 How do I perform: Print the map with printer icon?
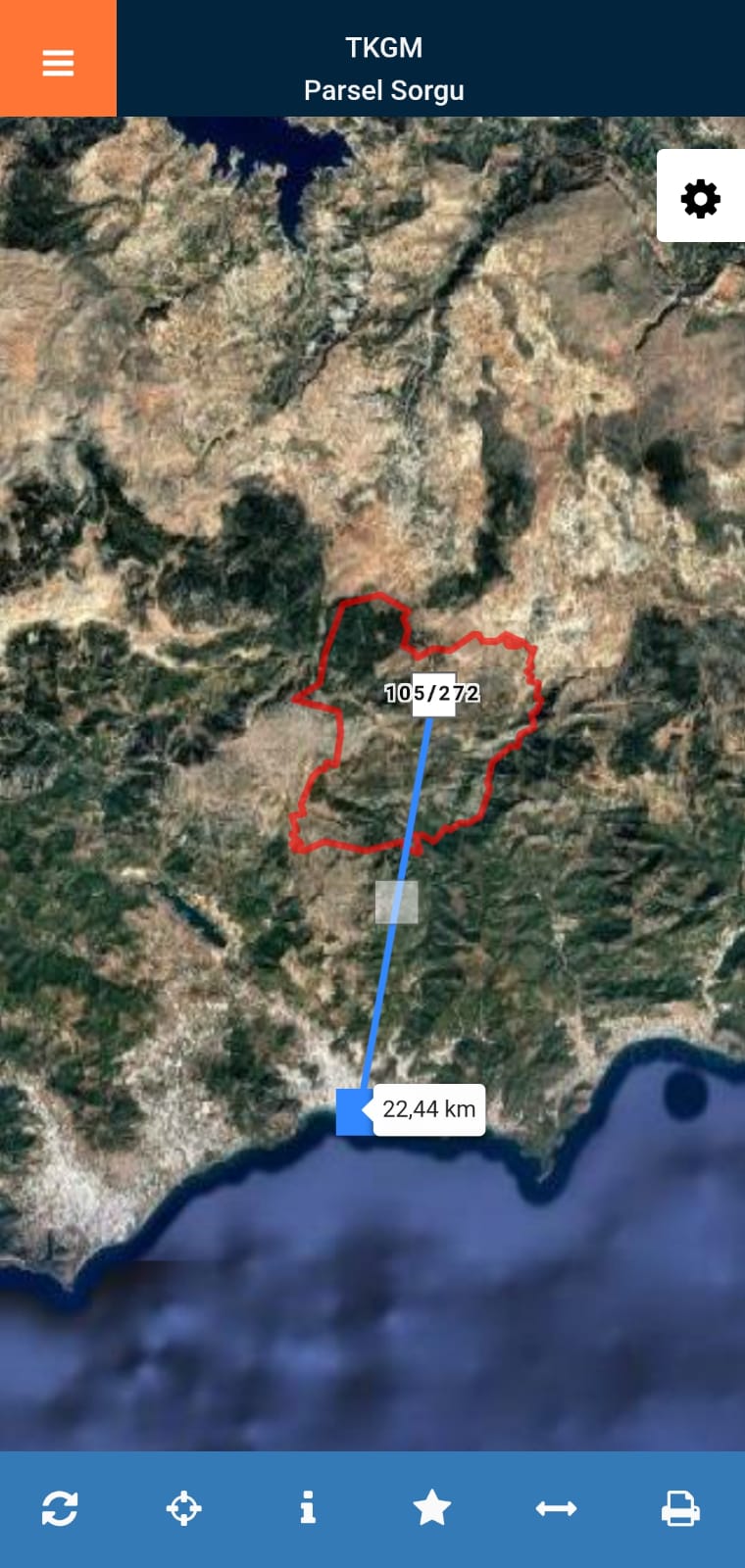point(680,1507)
